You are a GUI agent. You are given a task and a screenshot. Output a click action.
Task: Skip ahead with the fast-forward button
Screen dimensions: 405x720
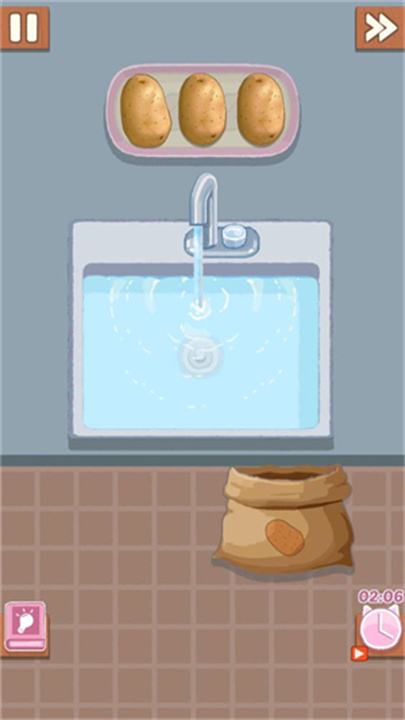[380, 28]
